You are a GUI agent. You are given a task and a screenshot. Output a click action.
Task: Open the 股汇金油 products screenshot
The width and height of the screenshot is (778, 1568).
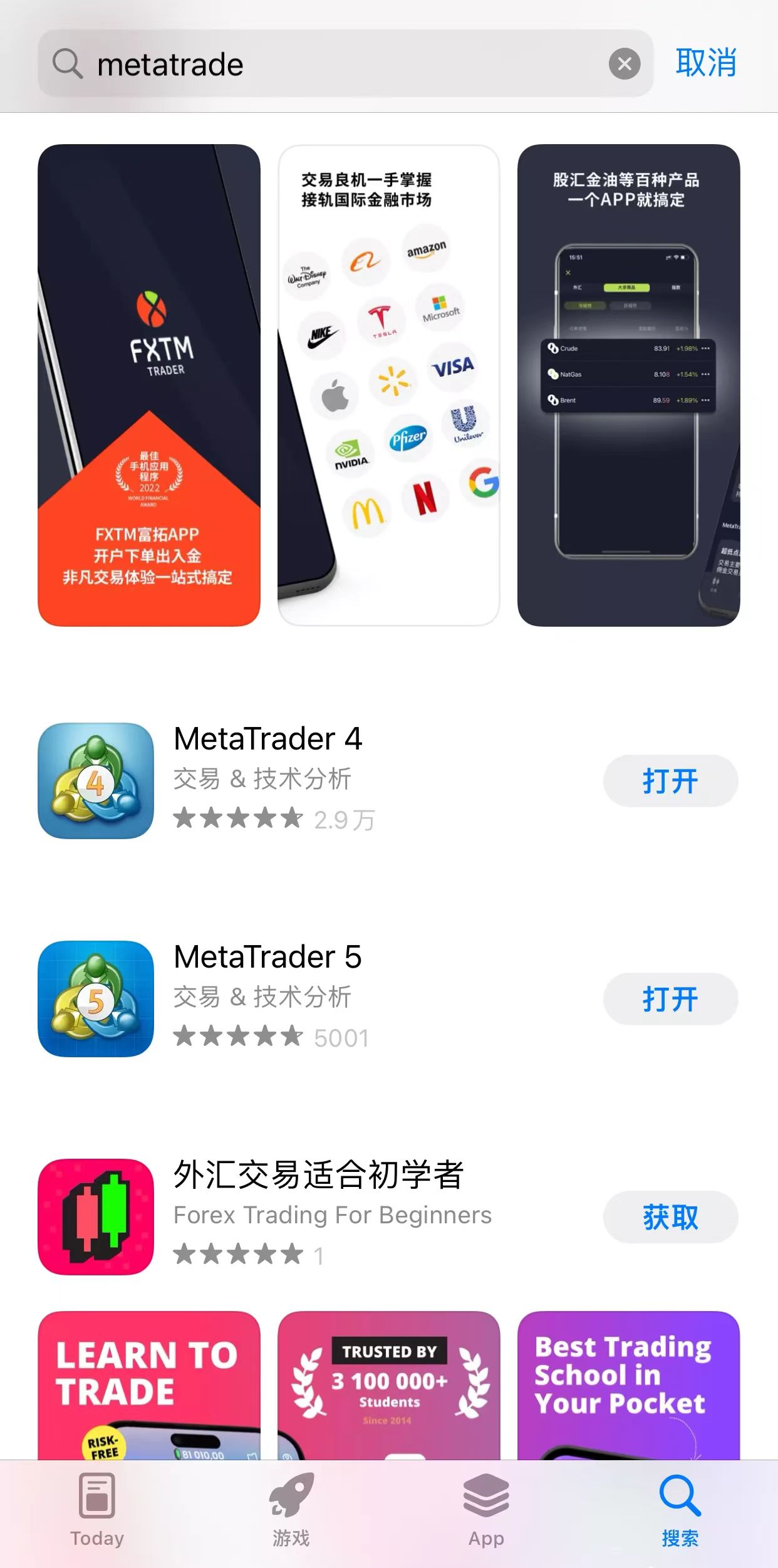[628, 385]
